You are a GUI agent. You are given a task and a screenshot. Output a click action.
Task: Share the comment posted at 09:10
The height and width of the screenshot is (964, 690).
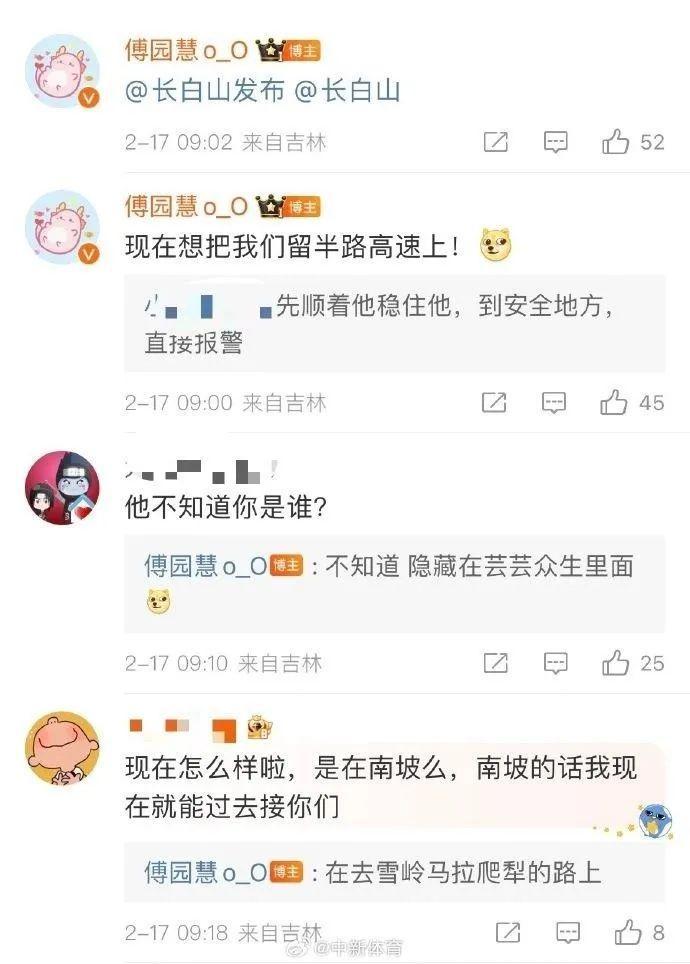[x=495, y=662]
